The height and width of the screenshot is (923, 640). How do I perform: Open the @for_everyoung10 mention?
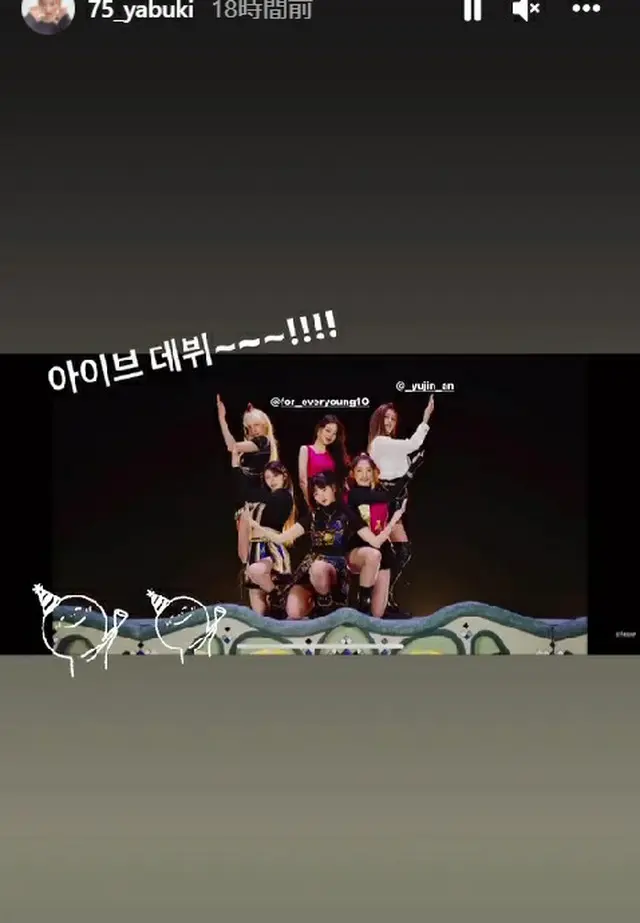pos(320,401)
